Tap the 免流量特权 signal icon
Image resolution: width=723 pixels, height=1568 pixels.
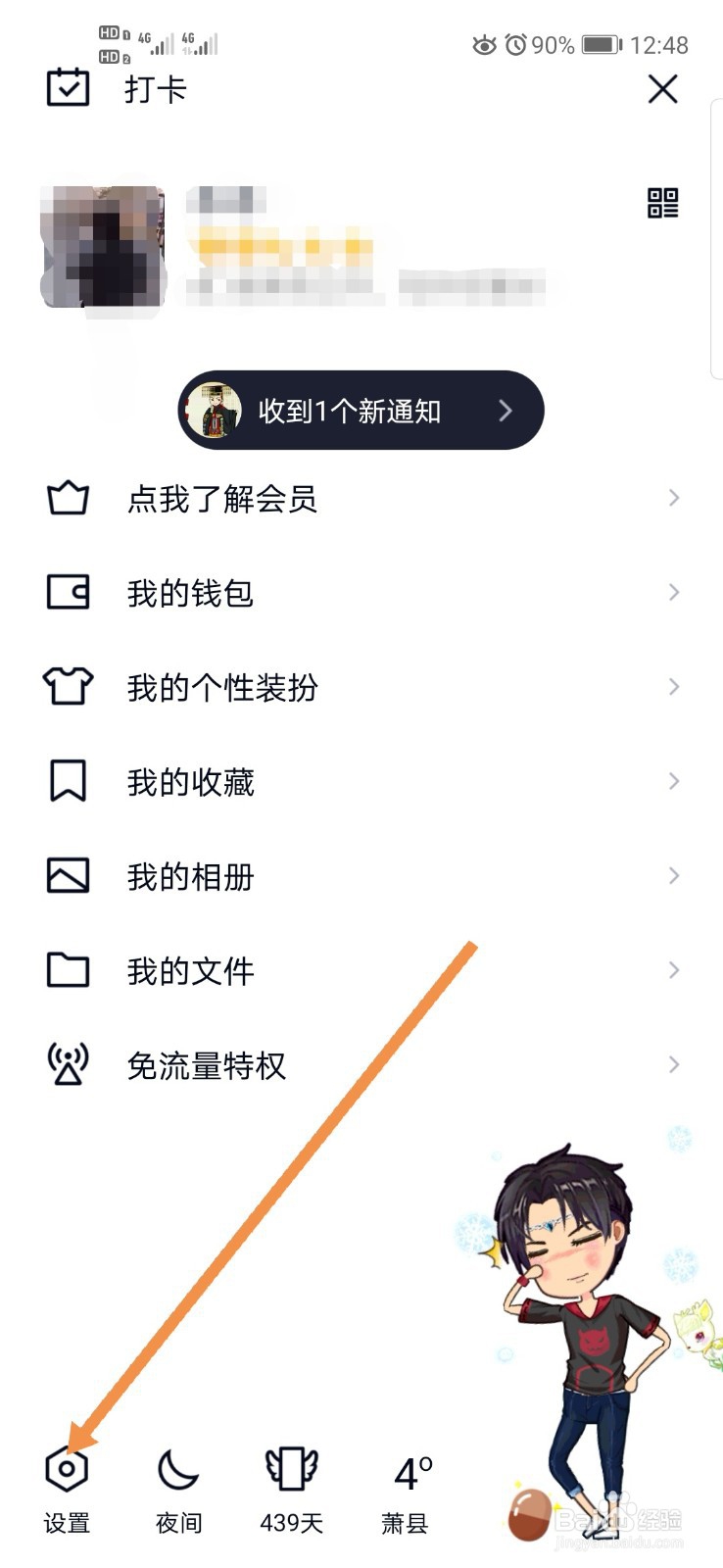click(66, 1063)
